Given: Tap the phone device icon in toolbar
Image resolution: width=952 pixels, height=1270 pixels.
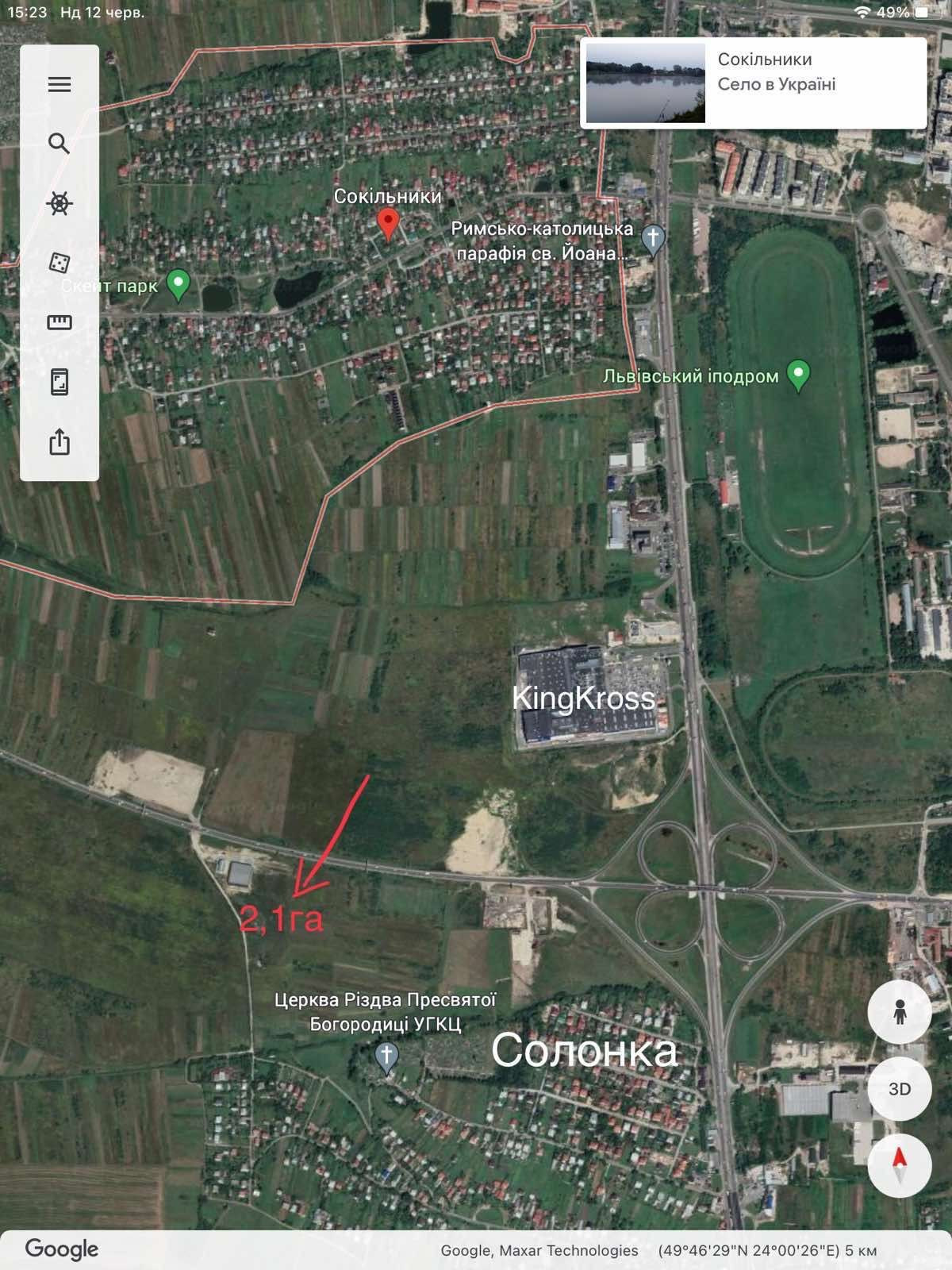Looking at the screenshot, I should coord(59,382).
